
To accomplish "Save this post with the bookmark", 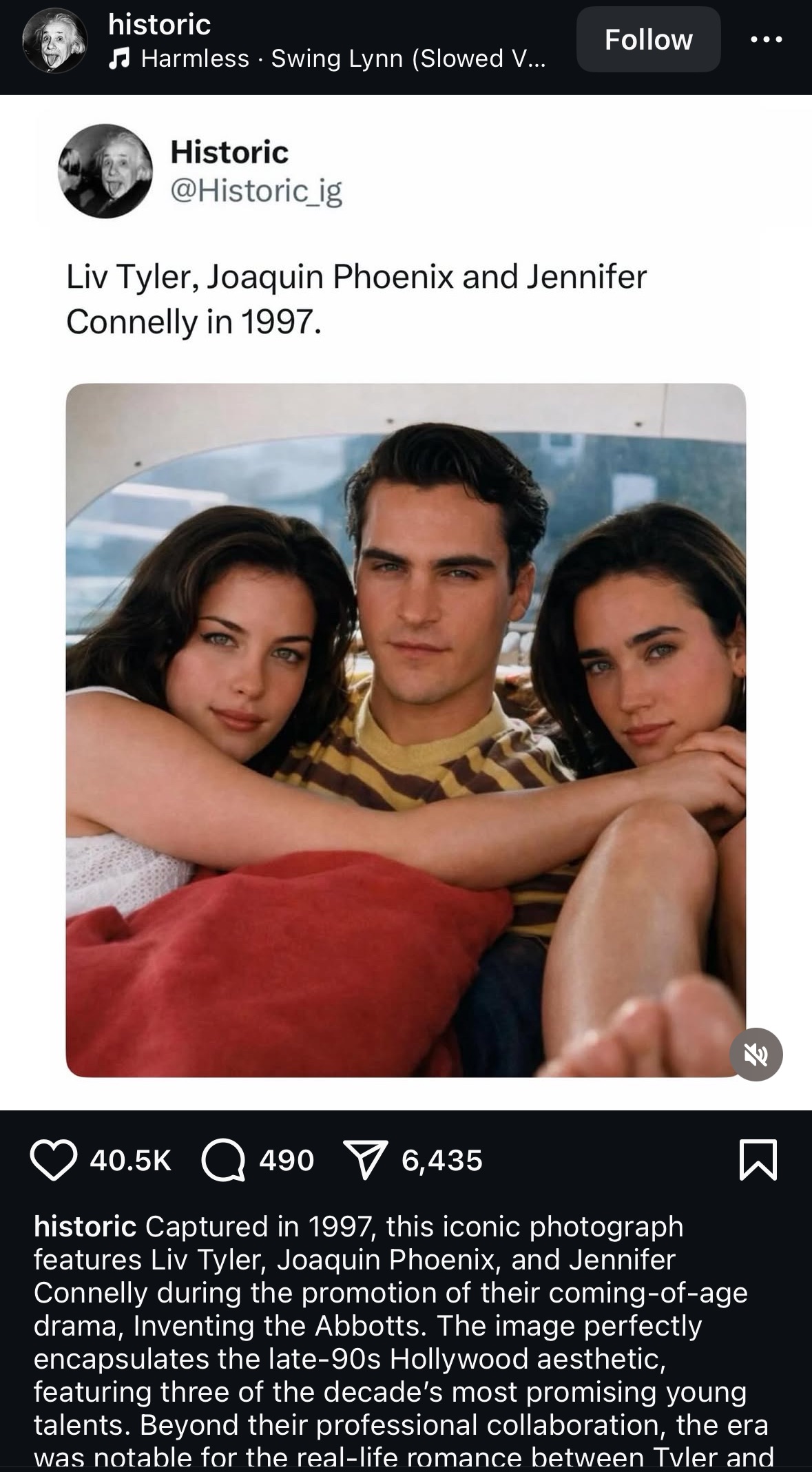I will tap(758, 1160).
